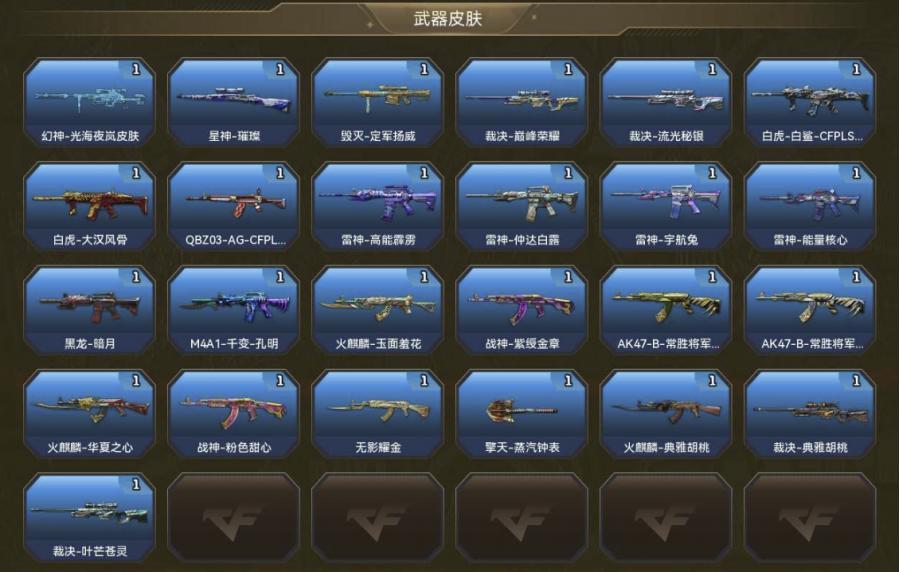Image resolution: width=900 pixels, height=572 pixels.
Task: Open the 裁决-叶芒苍灵 skin
Action: (90, 517)
